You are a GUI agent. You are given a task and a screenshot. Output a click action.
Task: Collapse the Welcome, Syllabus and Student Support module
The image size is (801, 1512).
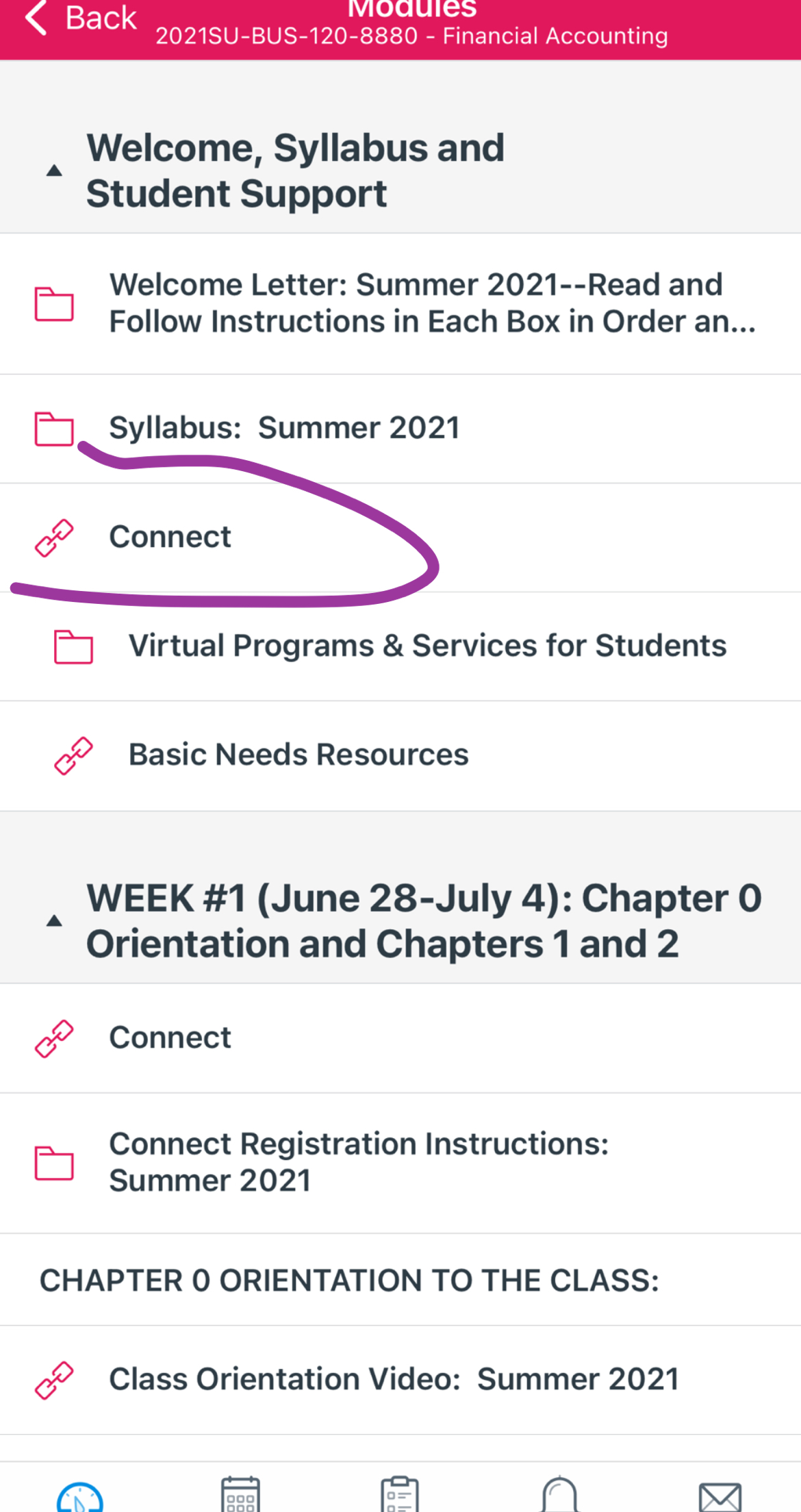coord(54,171)
